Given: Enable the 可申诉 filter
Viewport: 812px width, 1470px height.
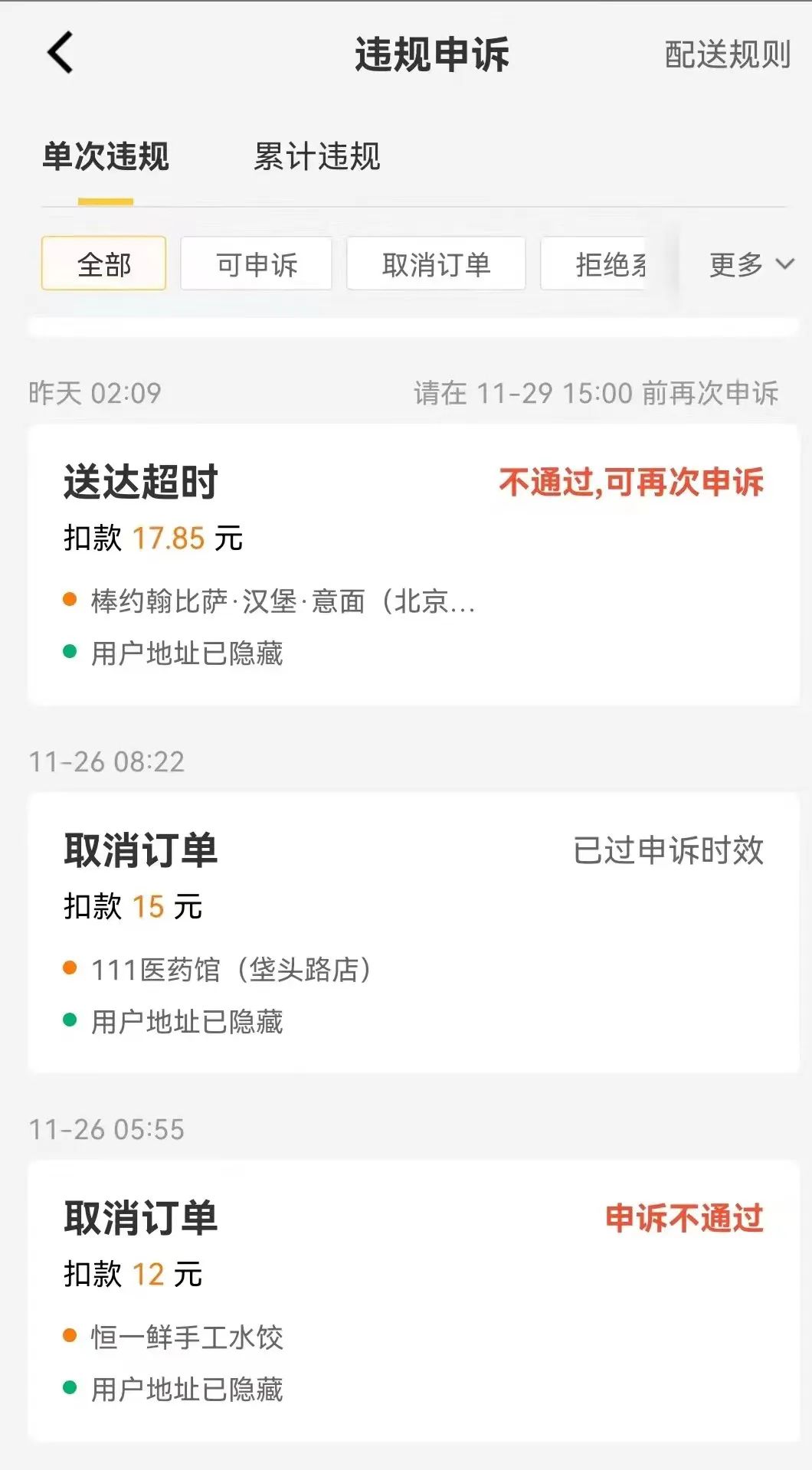Looking at the screenshot, I should point(255,264).
